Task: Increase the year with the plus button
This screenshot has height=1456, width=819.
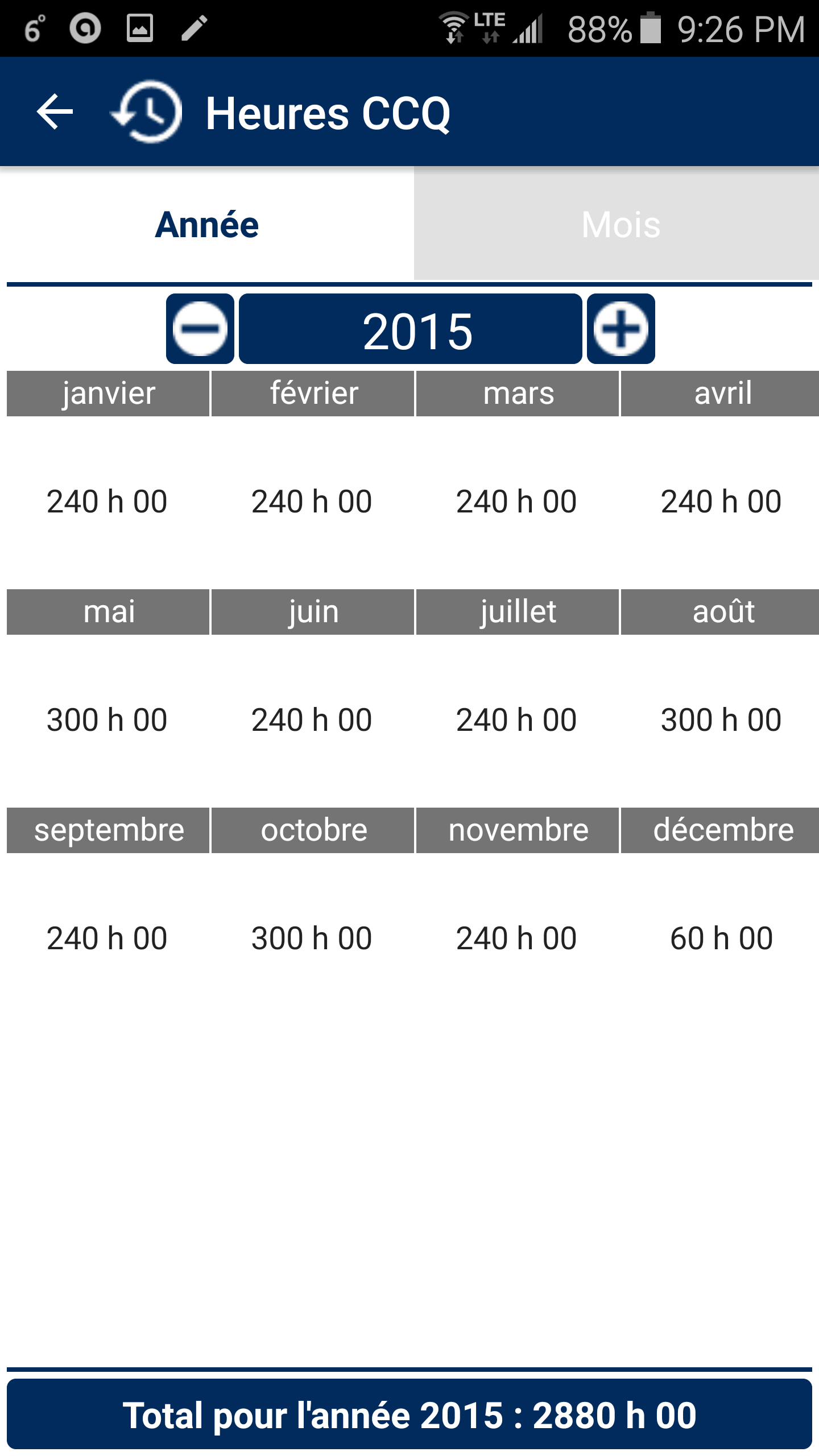Action: 621,329
